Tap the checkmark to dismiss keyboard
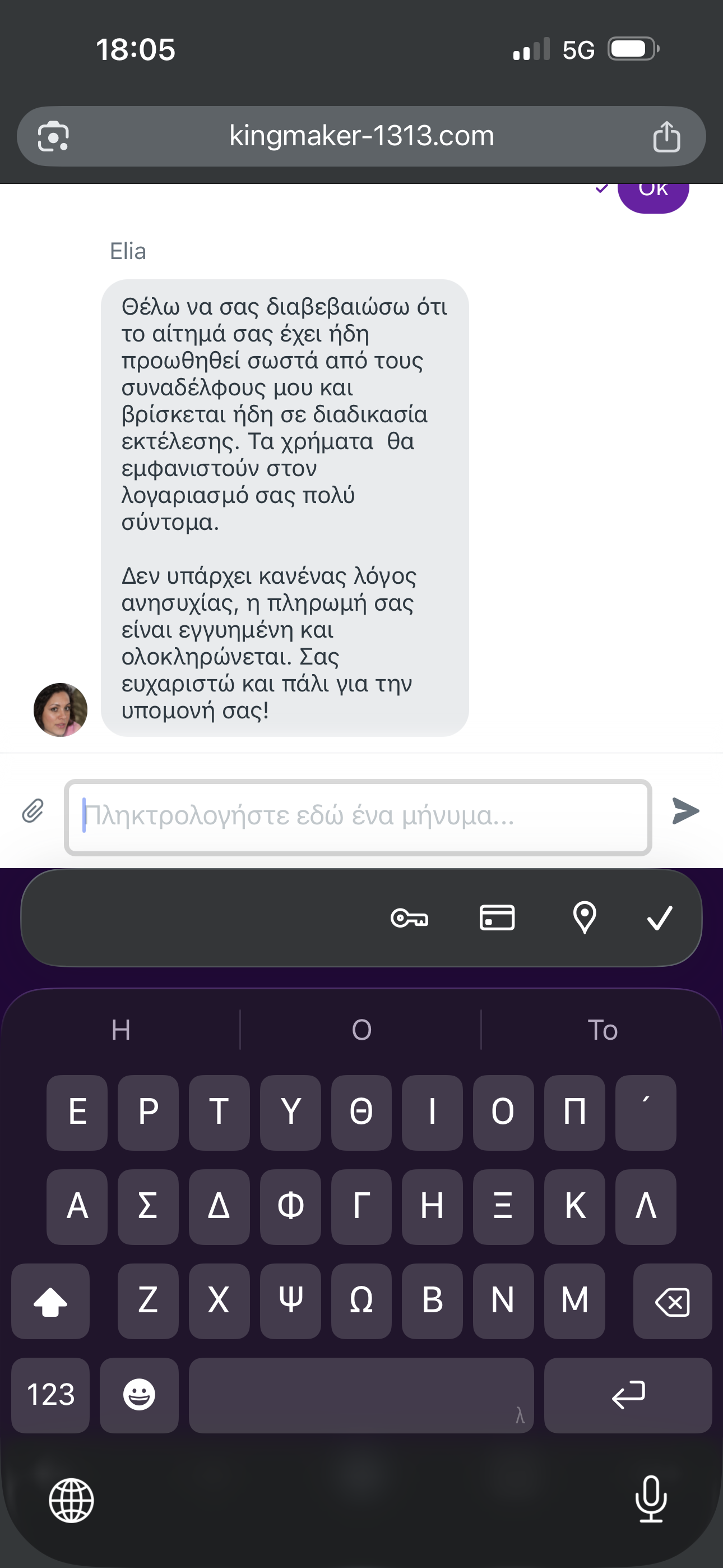 coord(660,918)
